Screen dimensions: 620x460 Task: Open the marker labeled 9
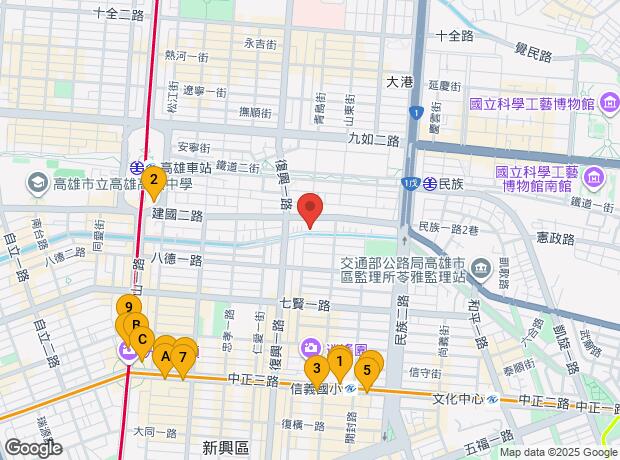pyautogui.click(x=127, y=307)
